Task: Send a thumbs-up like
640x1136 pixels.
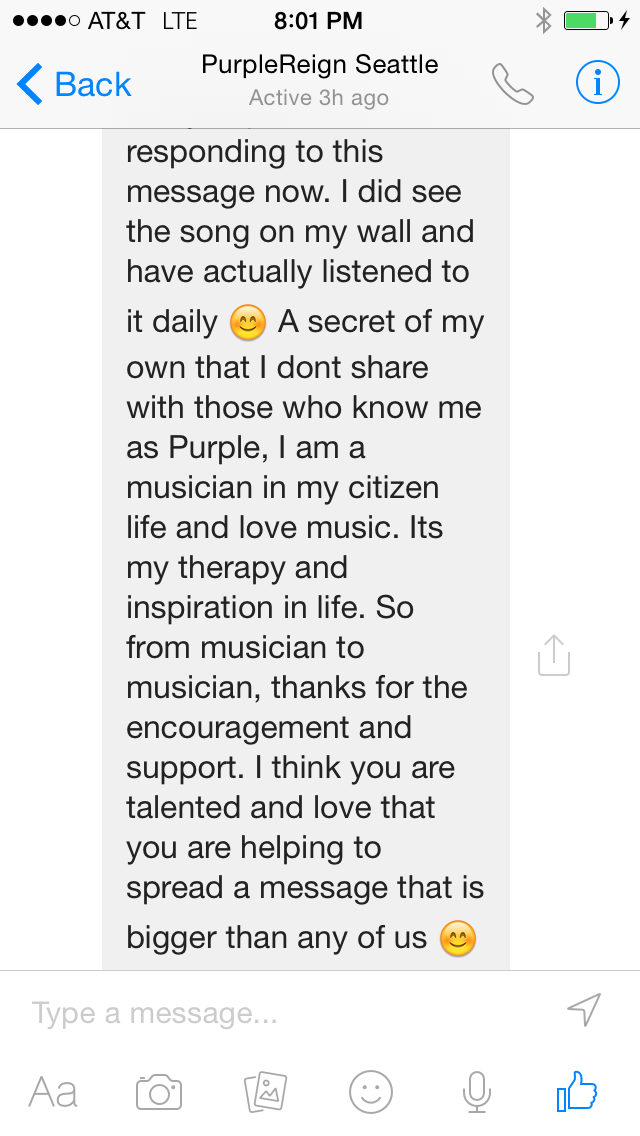Action: (x=577, y=1091)
